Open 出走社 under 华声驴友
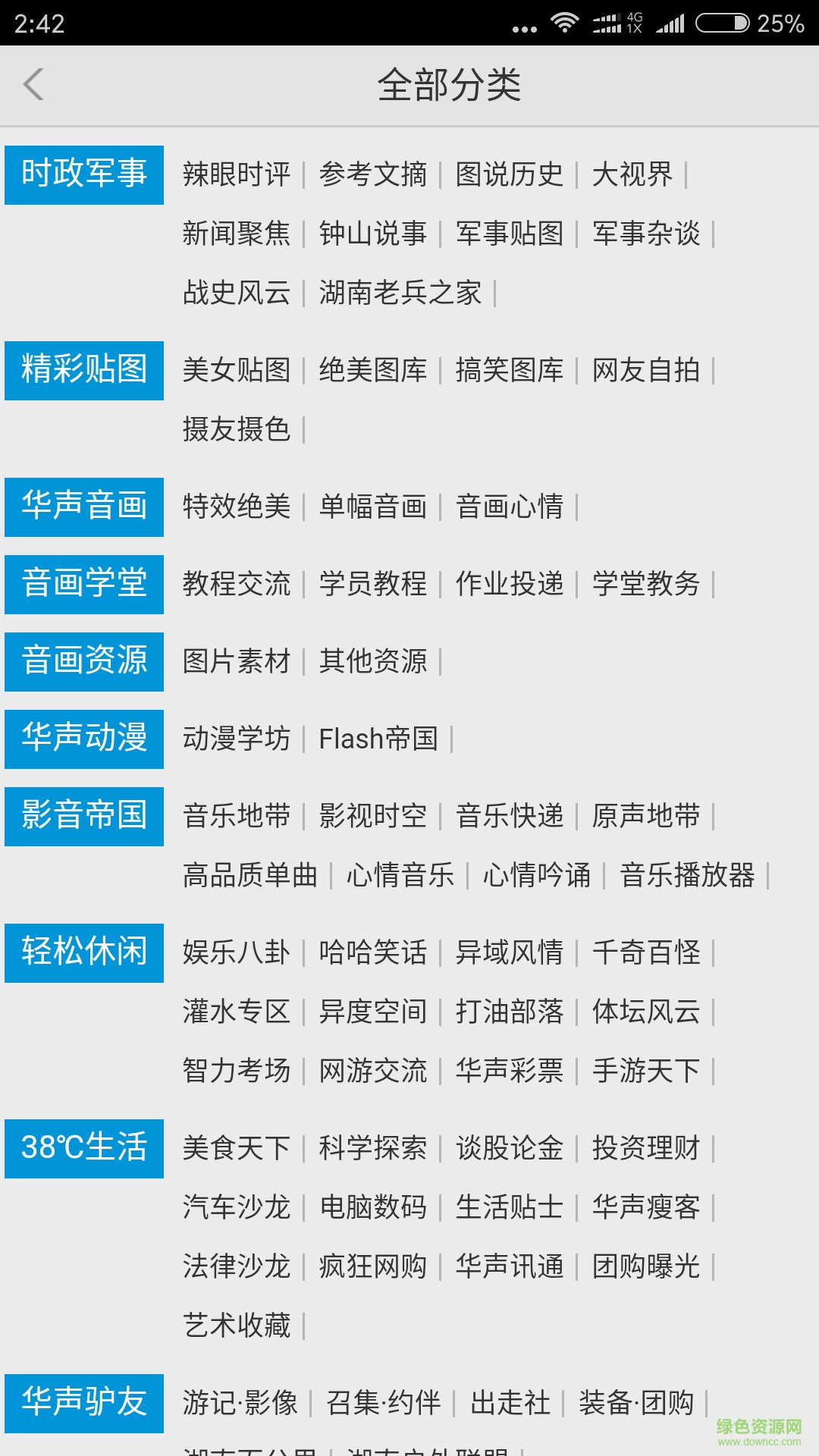819x1456 pixels. point(510,1403)
